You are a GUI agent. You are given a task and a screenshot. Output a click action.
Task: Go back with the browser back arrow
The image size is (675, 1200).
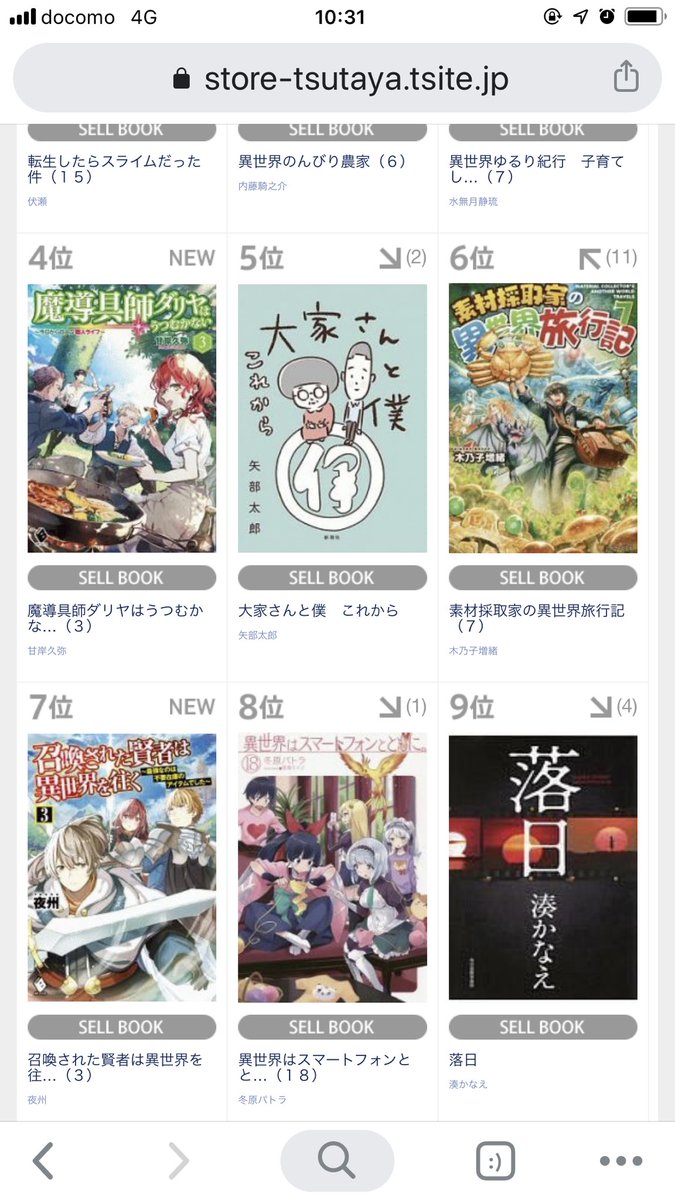coord(43,1161)
